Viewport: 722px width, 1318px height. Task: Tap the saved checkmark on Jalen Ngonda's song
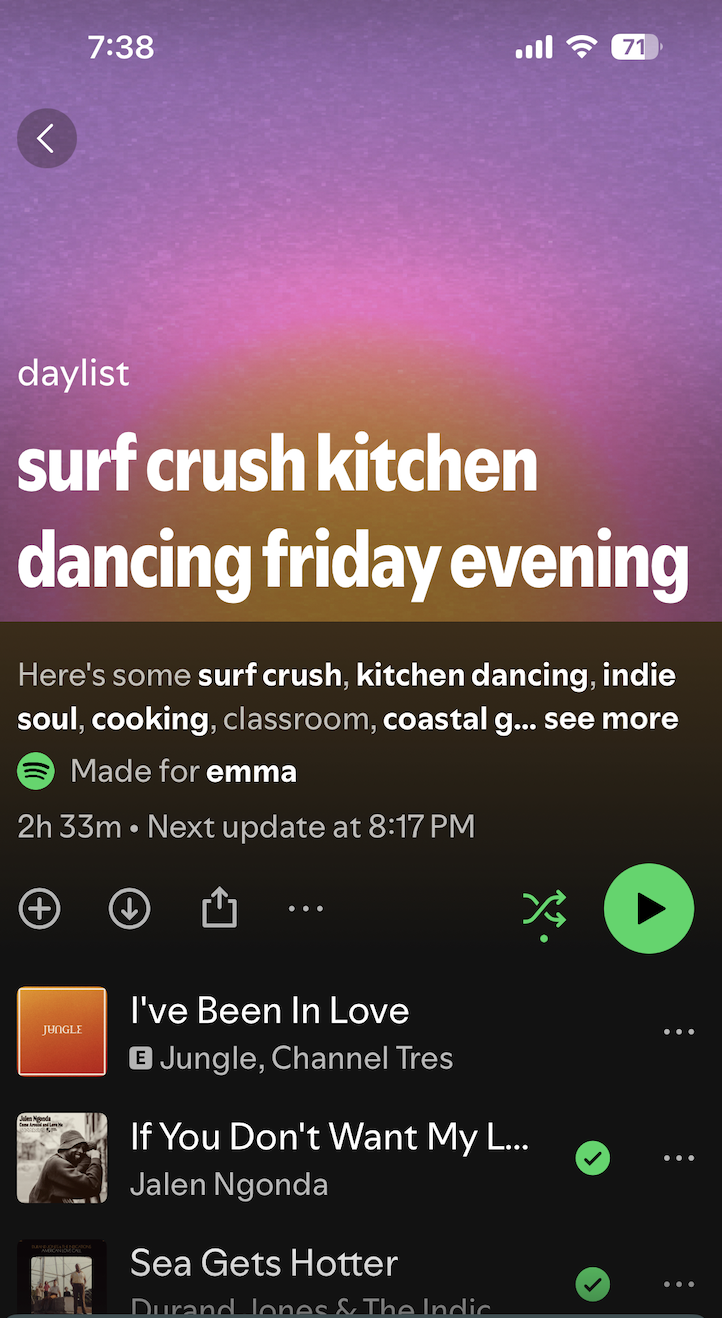pos(593,1158)
